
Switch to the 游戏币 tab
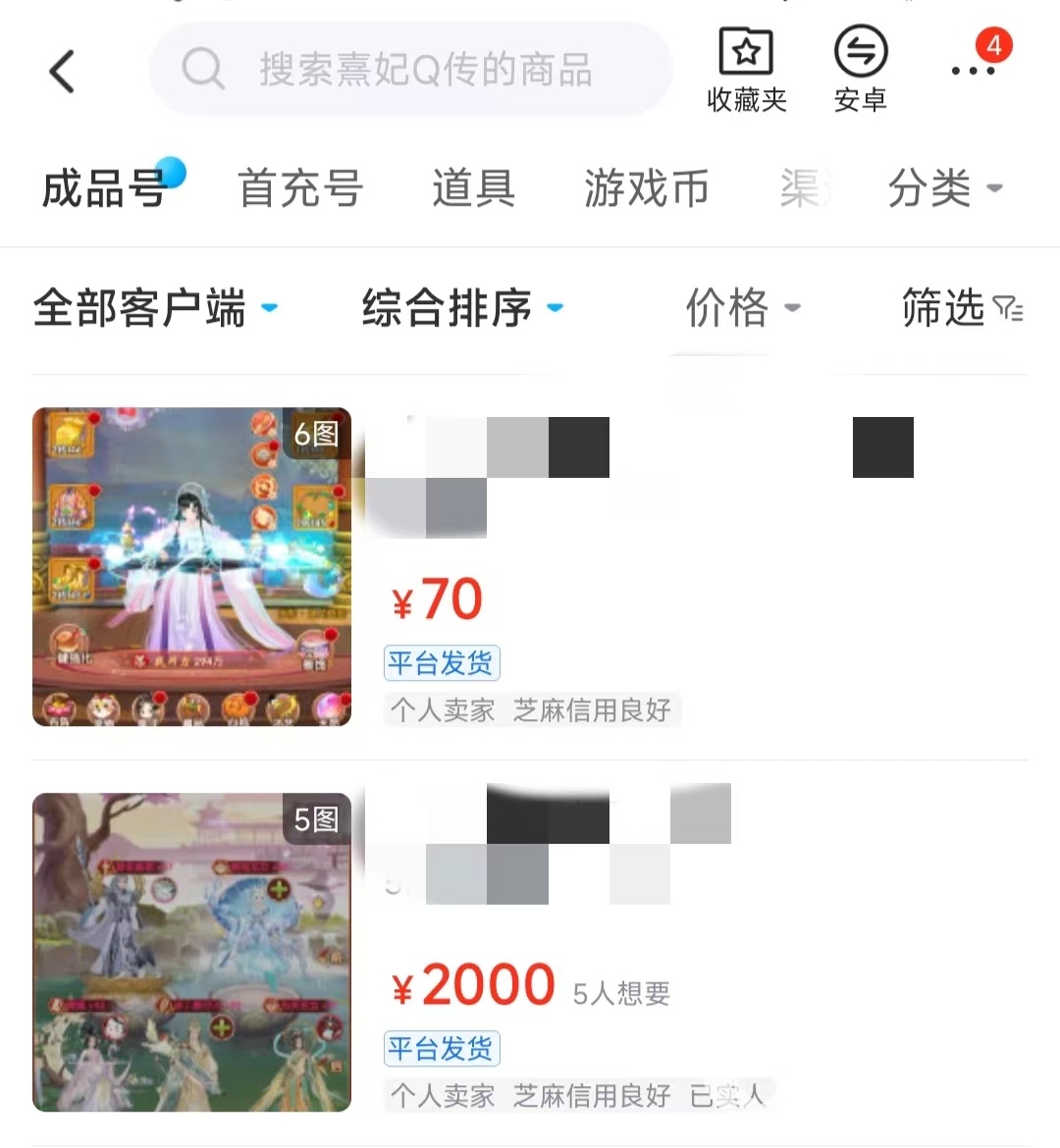click(x=646, y=187)
